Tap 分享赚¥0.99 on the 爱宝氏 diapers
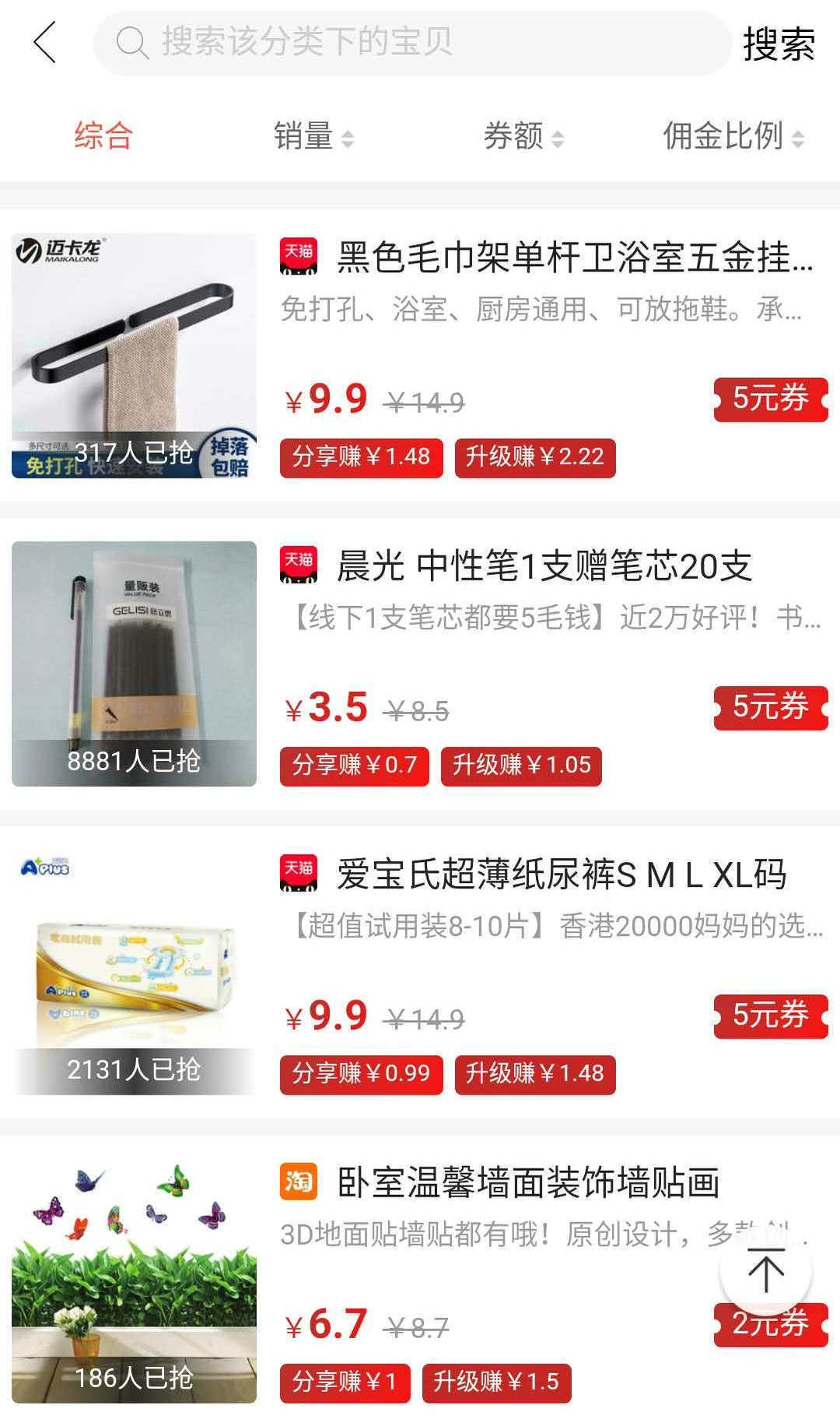 [361, 1074]
